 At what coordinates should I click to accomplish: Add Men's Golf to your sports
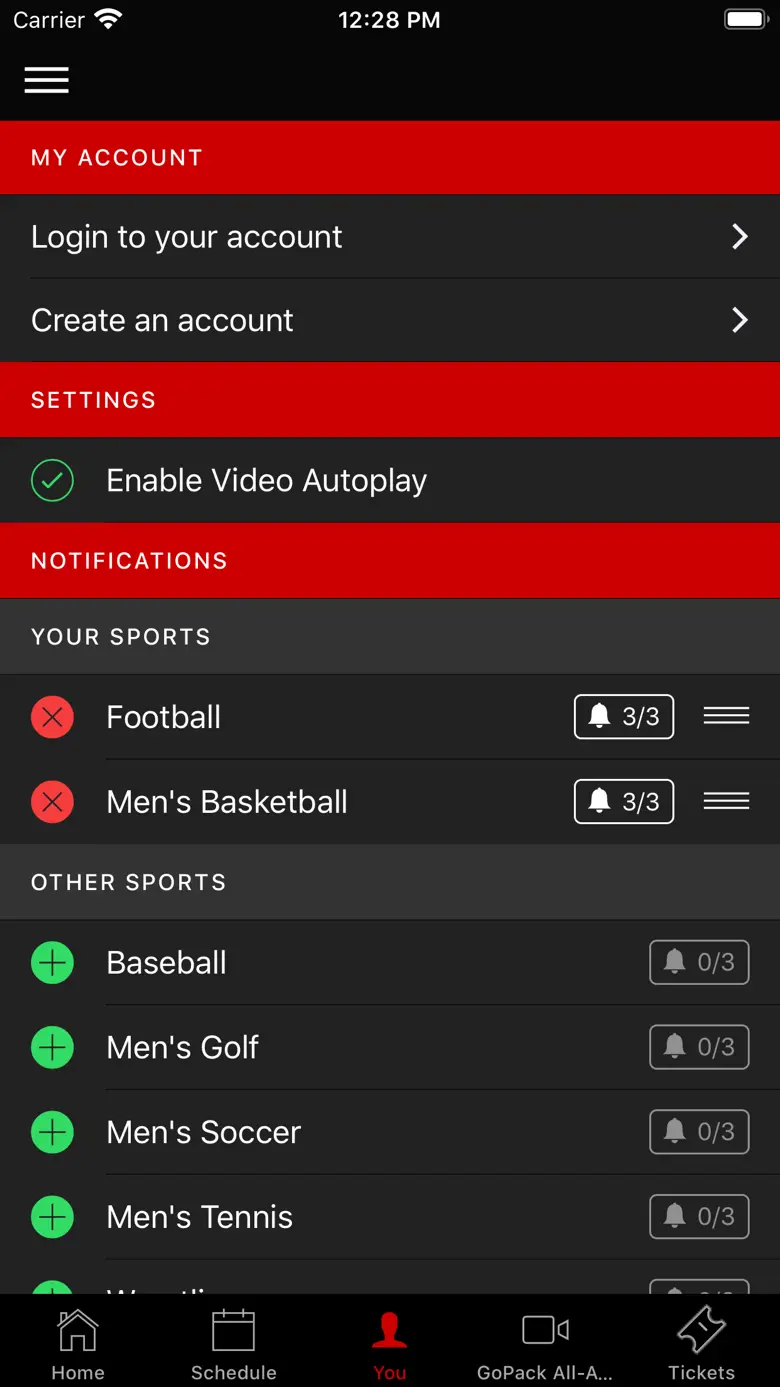coord(52,1048)
